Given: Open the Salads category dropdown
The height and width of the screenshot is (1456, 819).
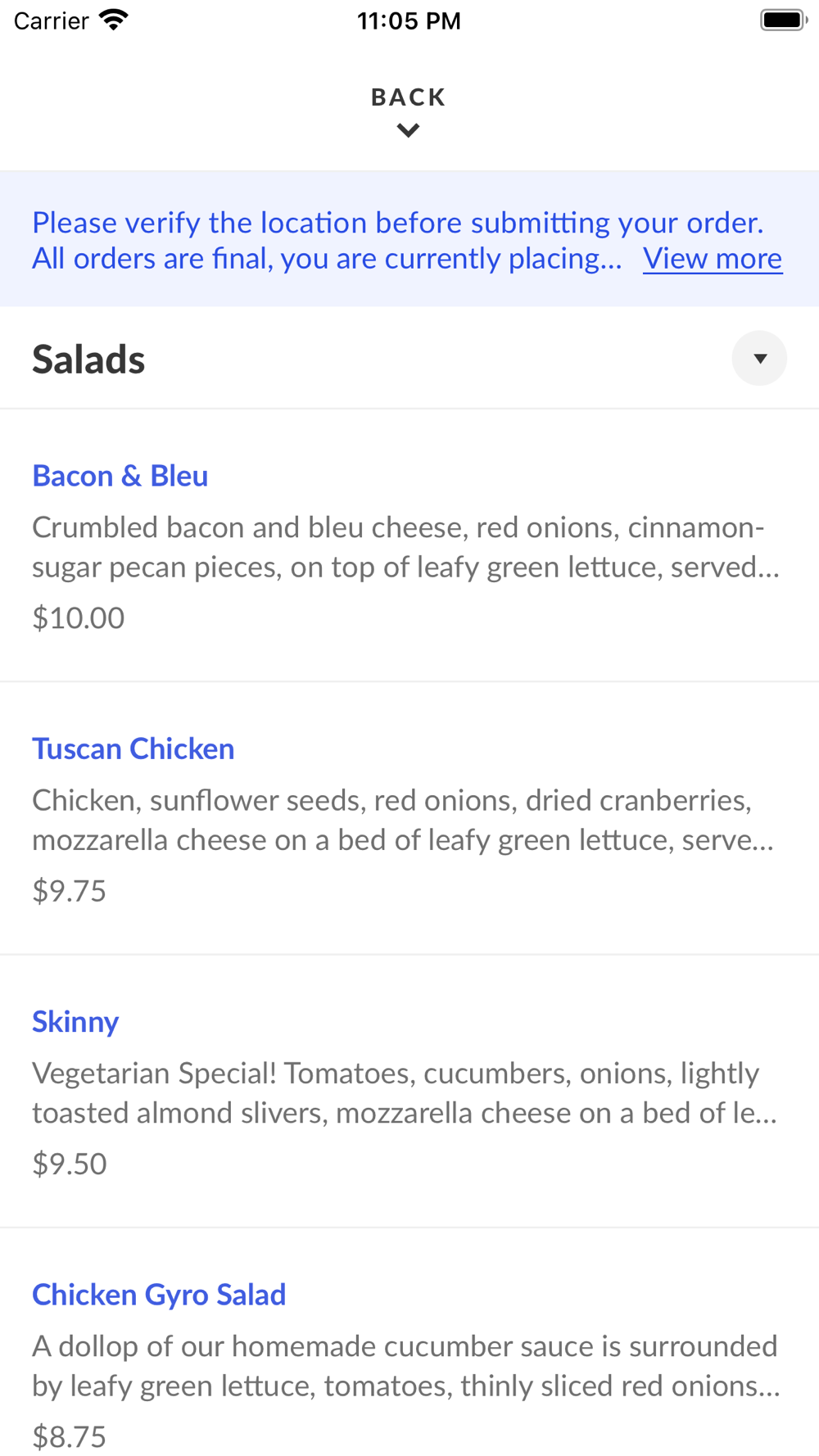Looking at the screenshot, I should point(759,359).
